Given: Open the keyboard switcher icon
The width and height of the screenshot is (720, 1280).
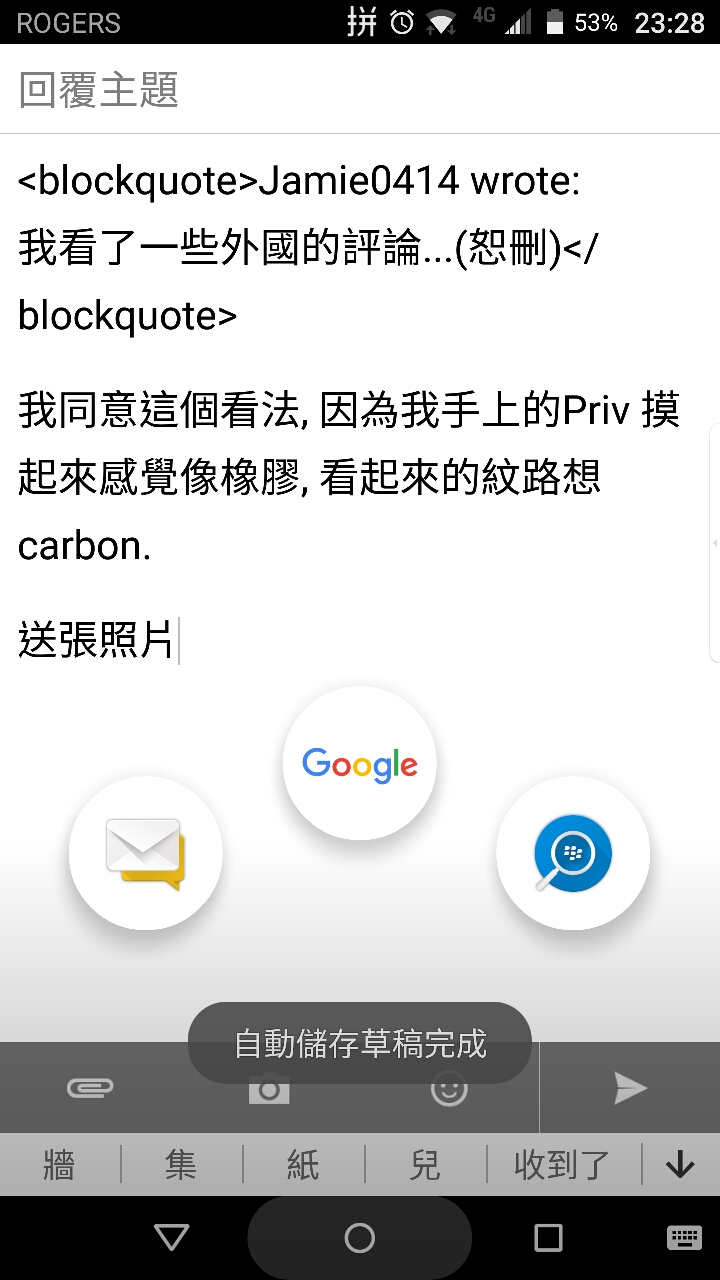Looking at the screenshot, I should (684, 1238).
